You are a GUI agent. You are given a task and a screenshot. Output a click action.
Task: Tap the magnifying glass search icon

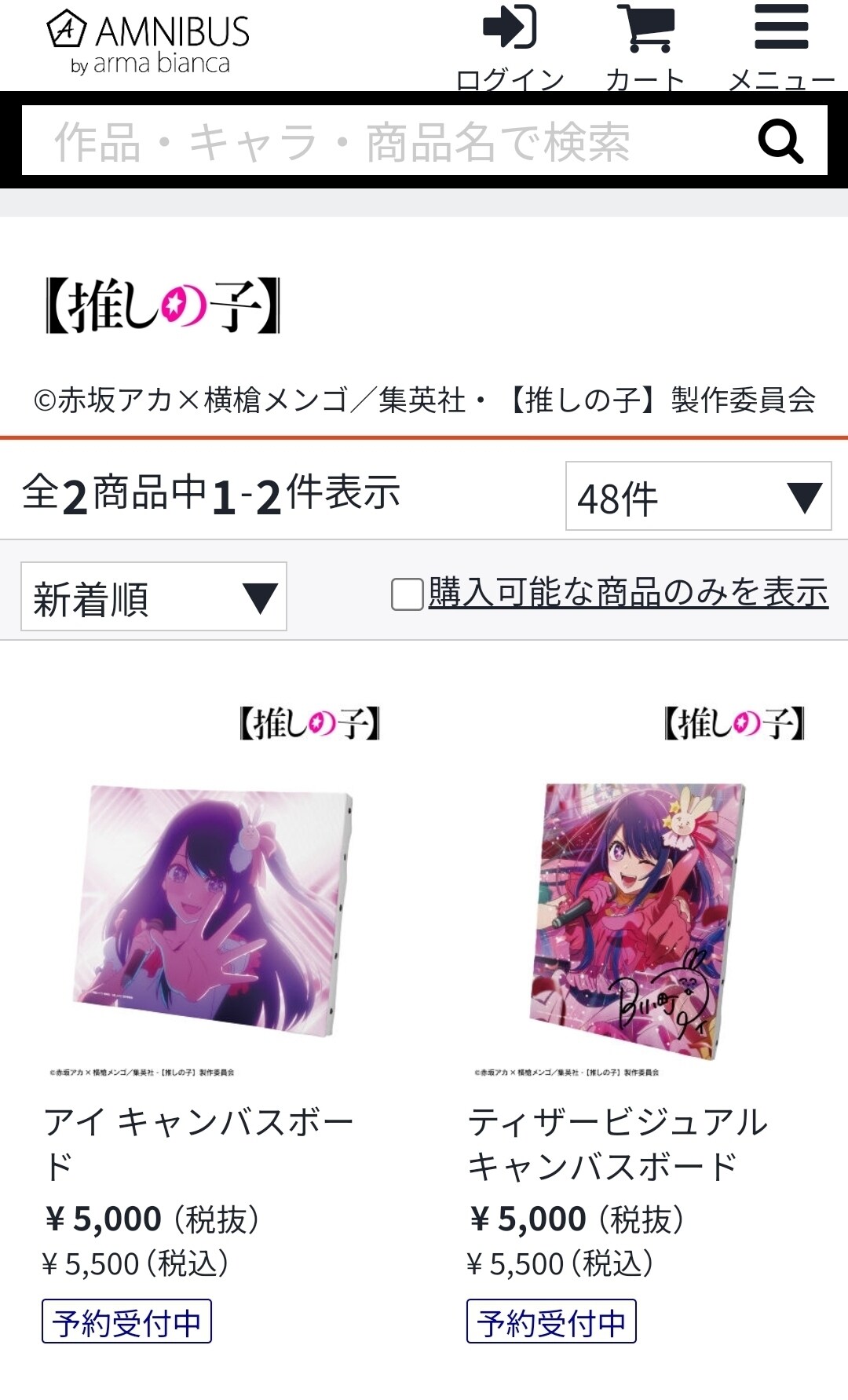click(780, 141)
